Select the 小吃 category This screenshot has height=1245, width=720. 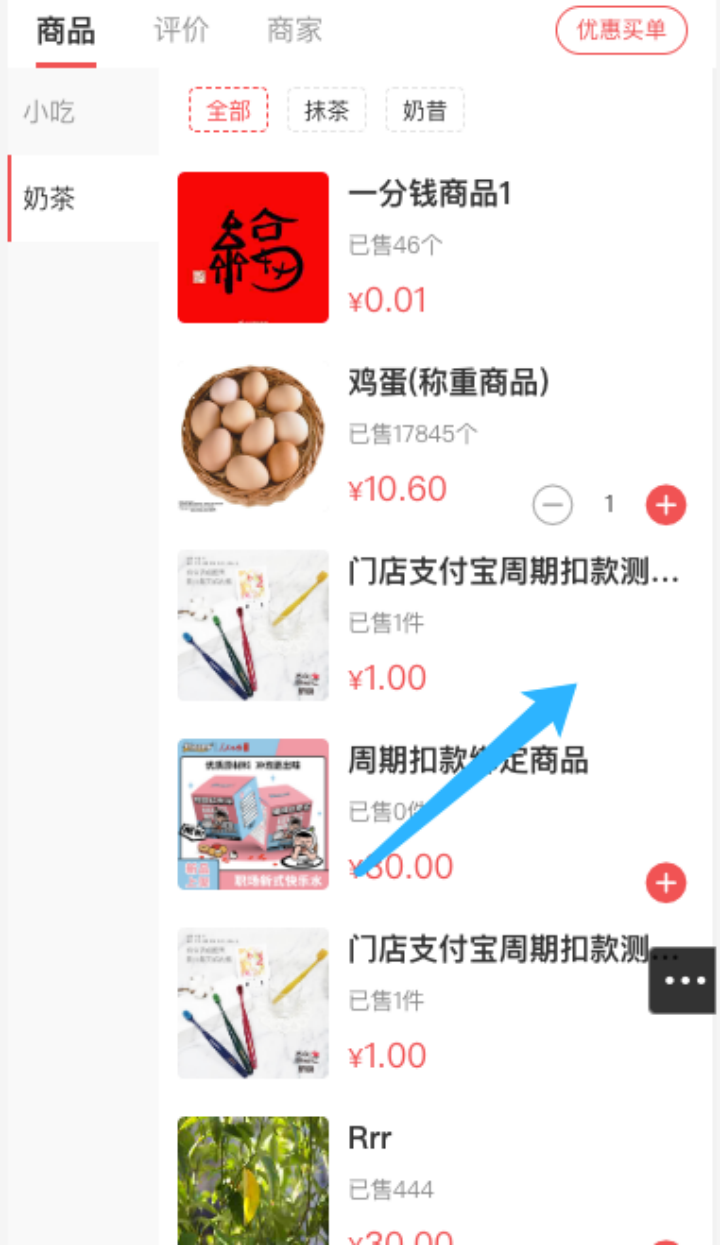(50, 111)
